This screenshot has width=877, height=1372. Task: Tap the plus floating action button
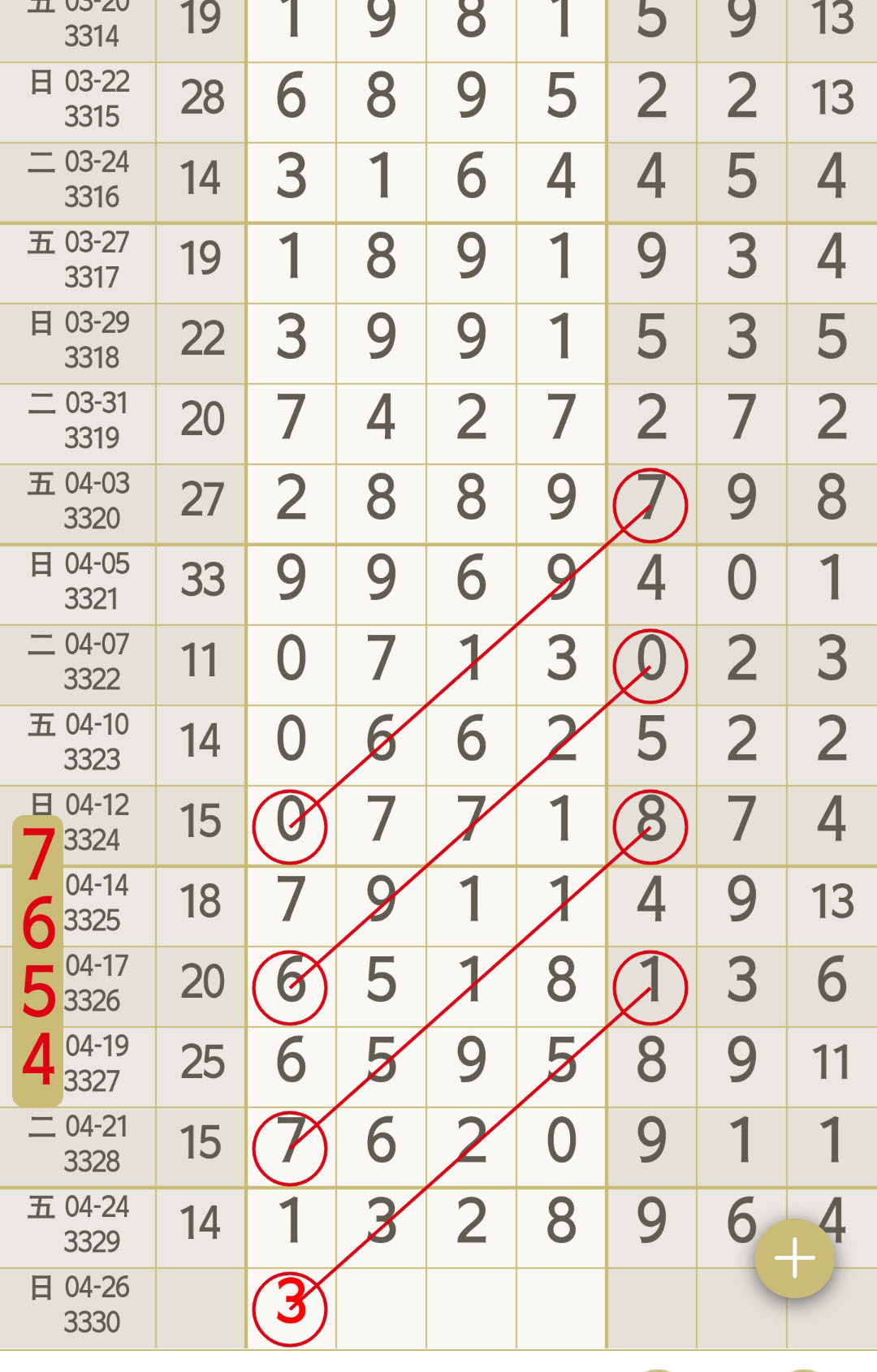point(794,1258)
